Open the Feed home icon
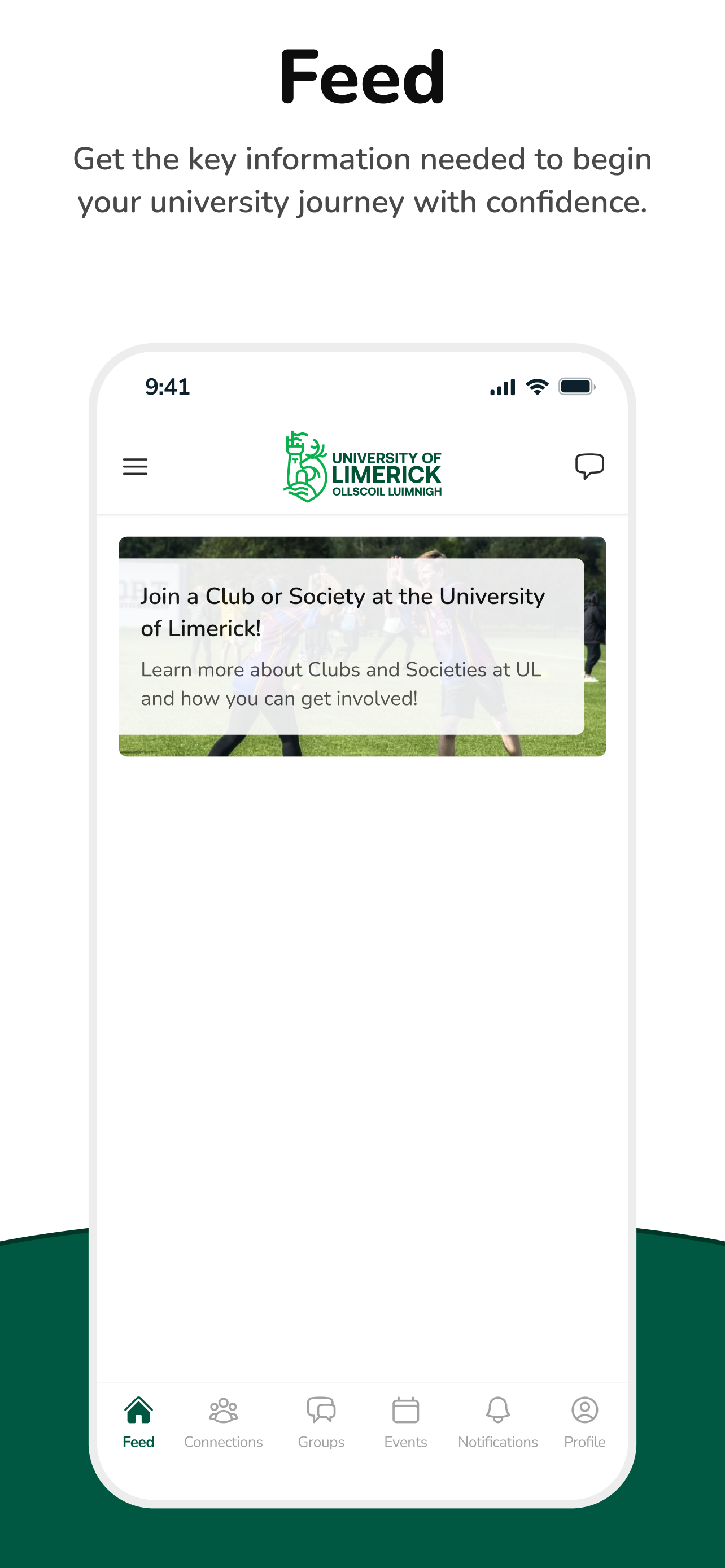 click(139, 1411)
